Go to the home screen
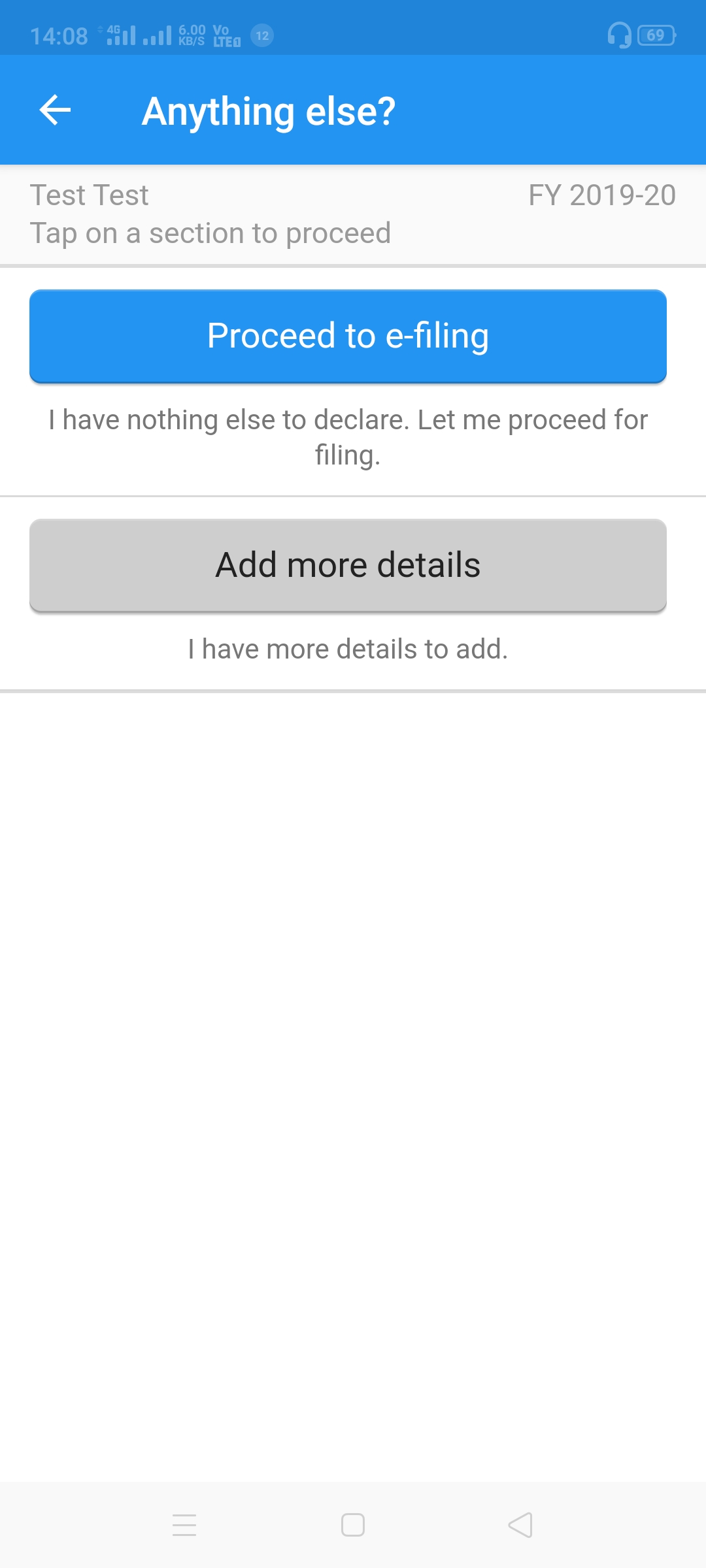706x1568 pixels. (353, 1525)
